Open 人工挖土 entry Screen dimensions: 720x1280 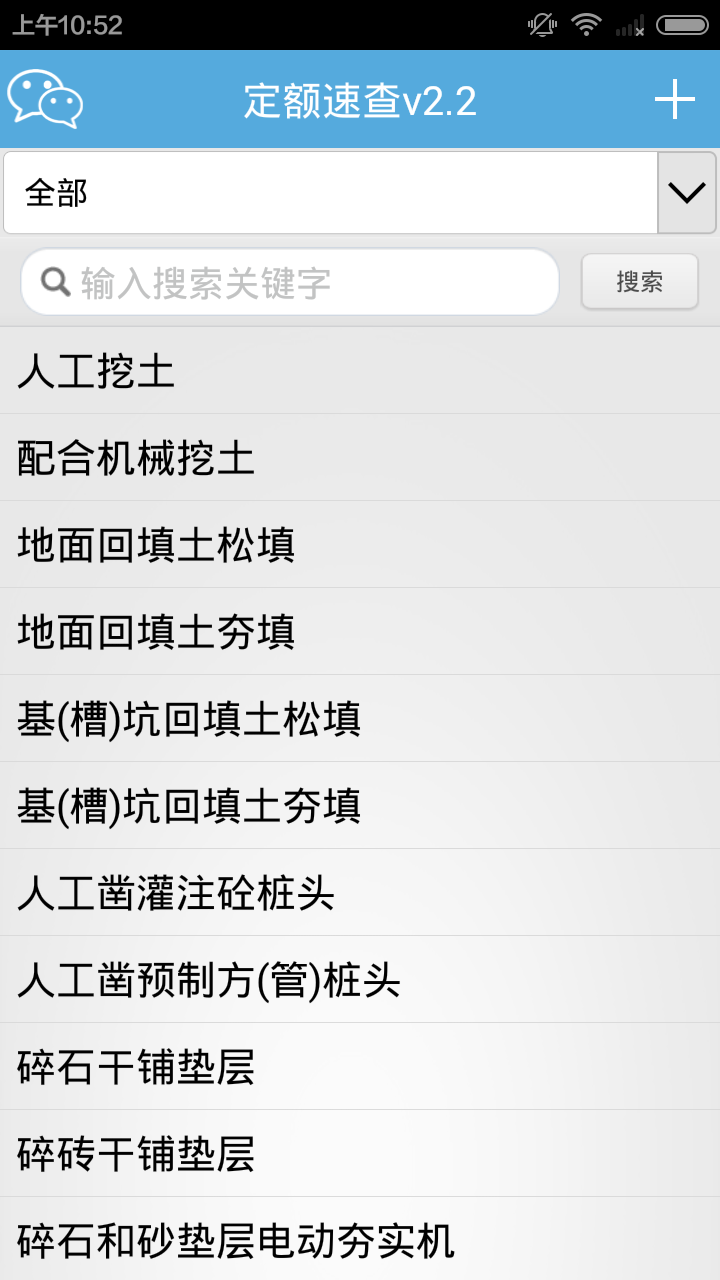pos(360,372)
